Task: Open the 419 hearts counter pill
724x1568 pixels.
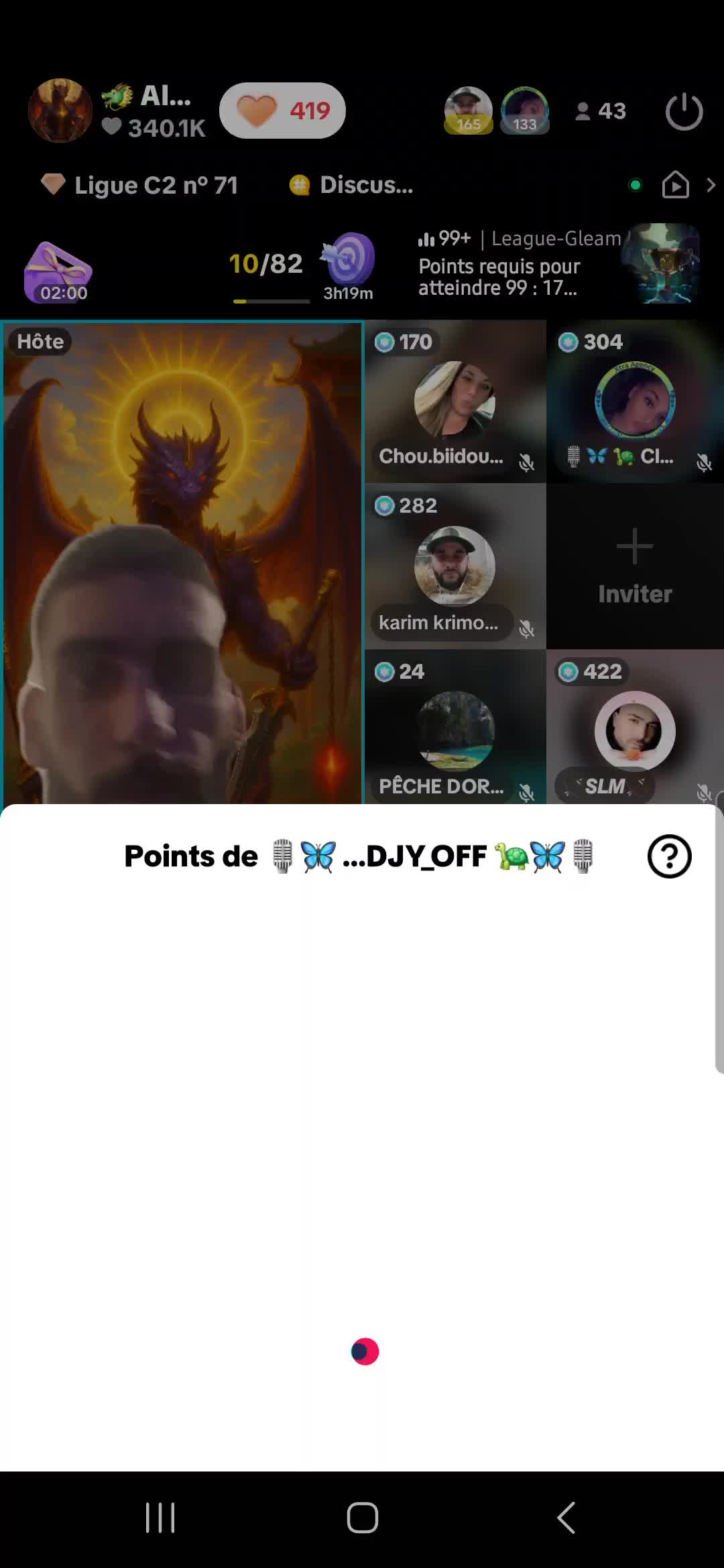Action: click(x=282, y=111)
